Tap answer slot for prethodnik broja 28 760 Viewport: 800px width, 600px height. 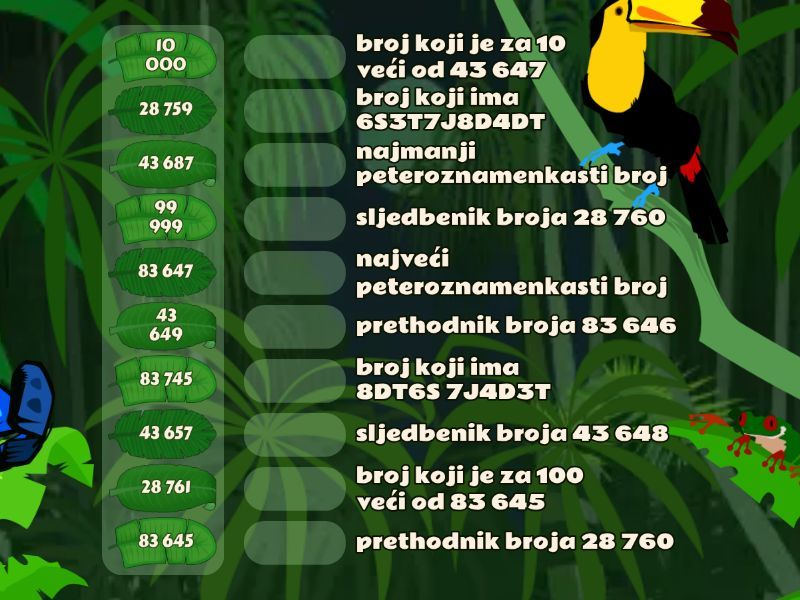point(294,542)
